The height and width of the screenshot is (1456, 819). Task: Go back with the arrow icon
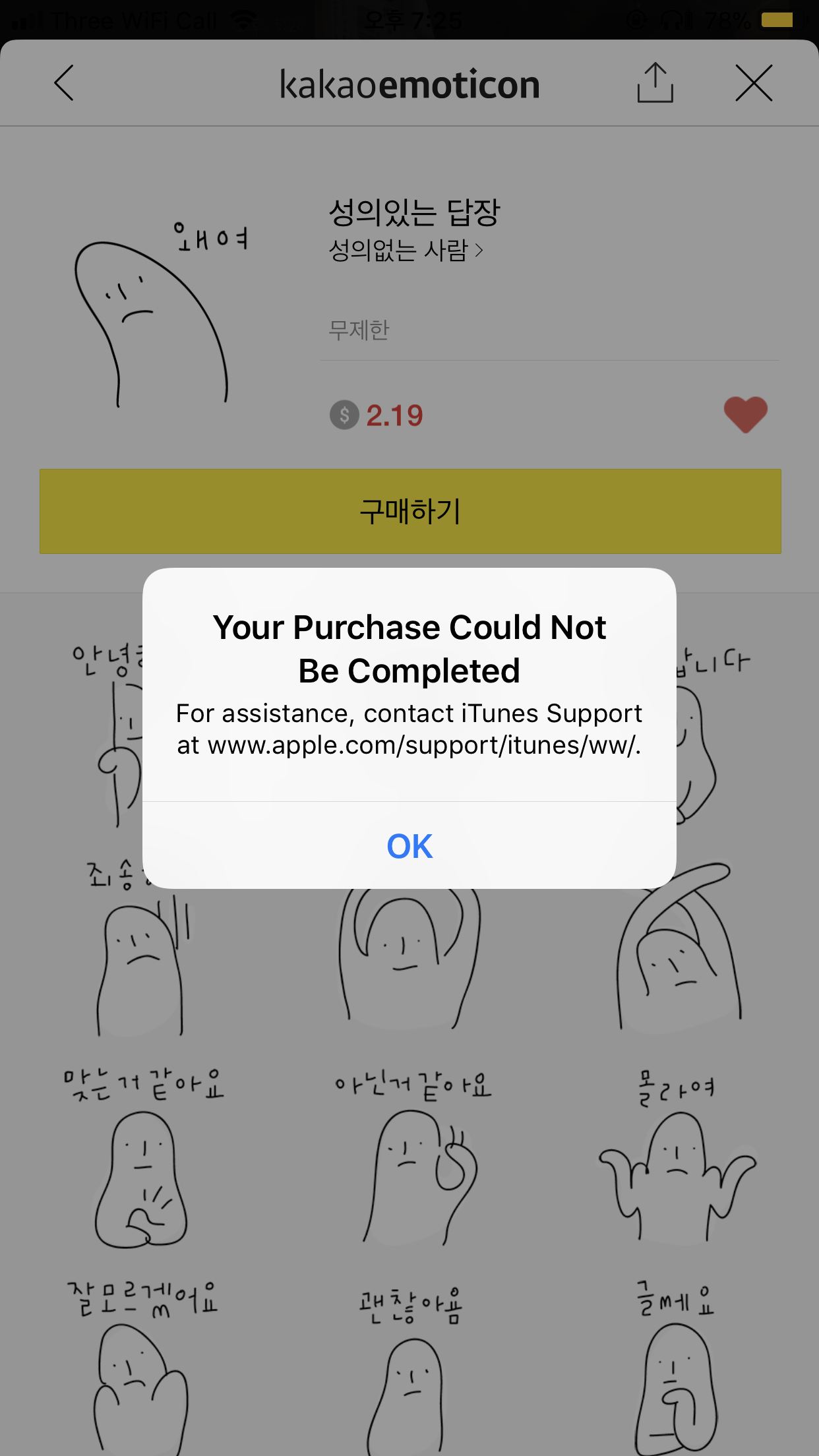click(x=64, y=84)
